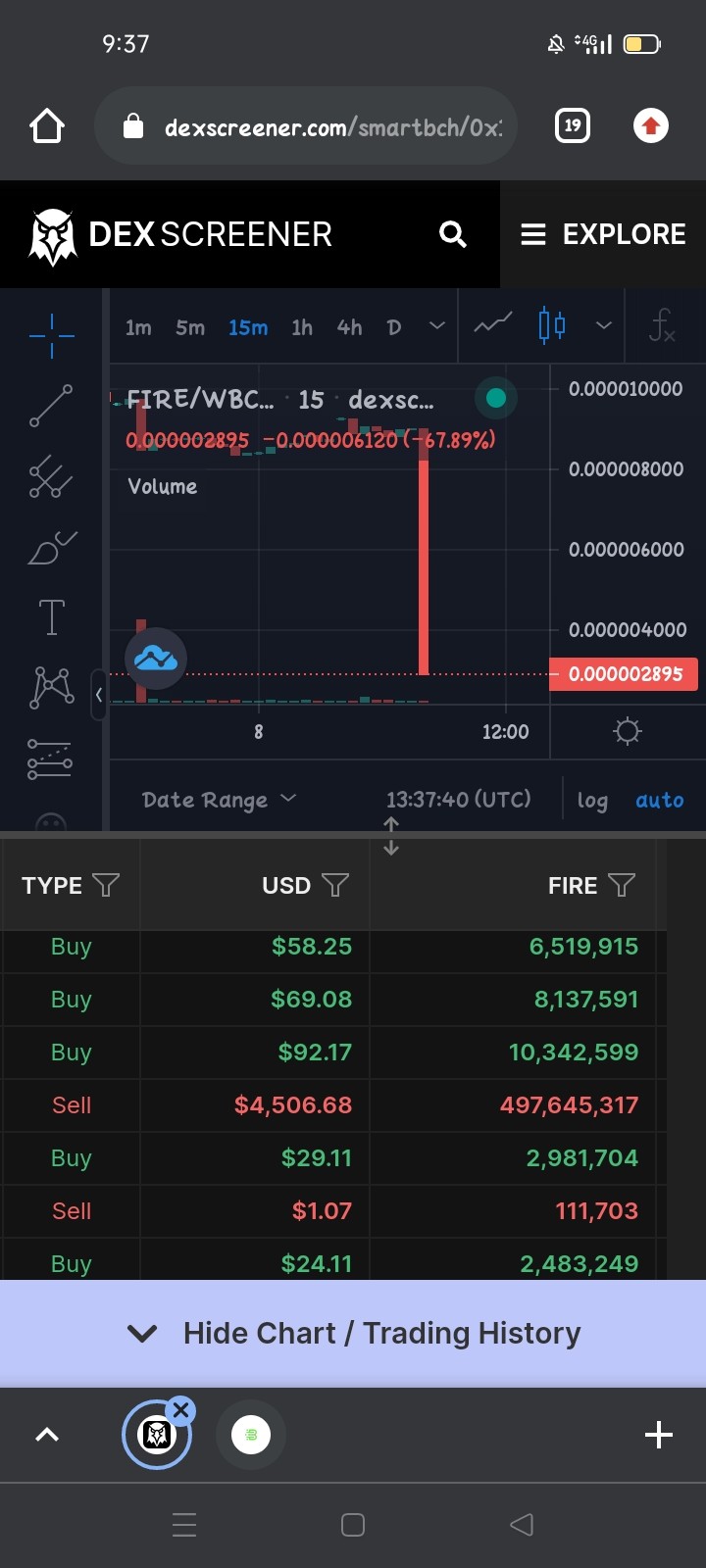Select the 1h timeframe

click(x=302, y=327)
